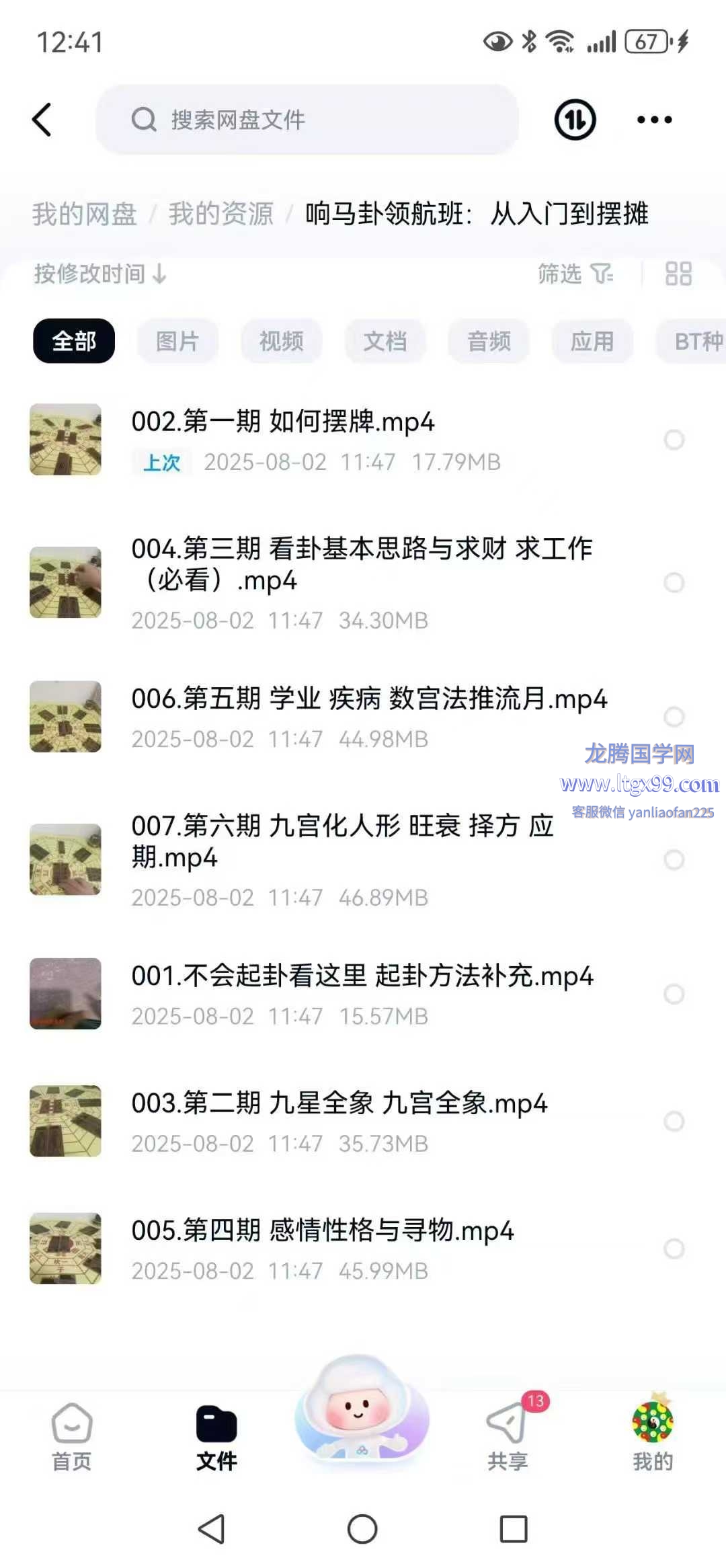This screenshot has height=1568, width=726.
Task: Select the 图片 filter chip
Action: (177, 341)
